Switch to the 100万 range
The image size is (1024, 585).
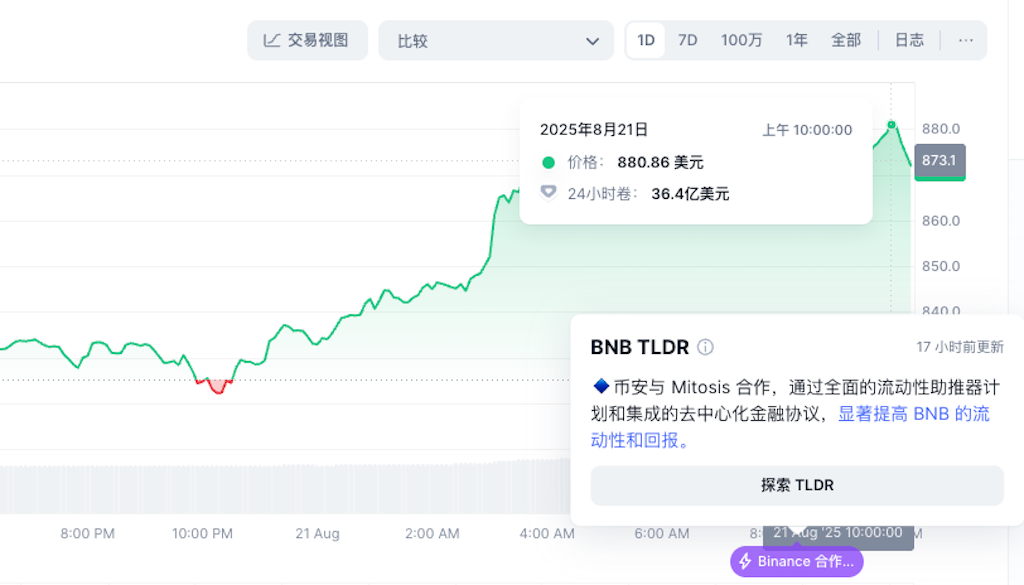tap(741, 41)
